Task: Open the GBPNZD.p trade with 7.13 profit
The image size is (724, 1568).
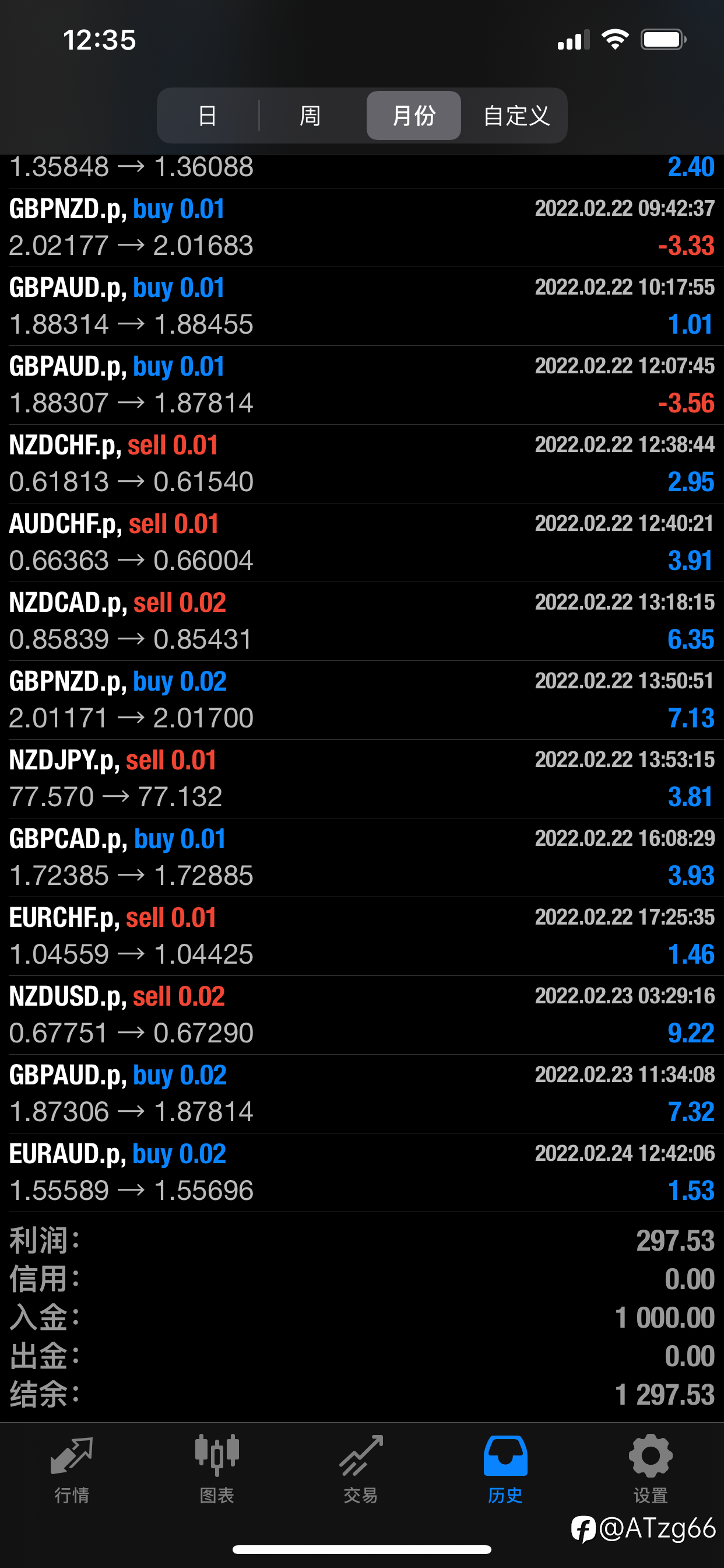Action: 362,700
